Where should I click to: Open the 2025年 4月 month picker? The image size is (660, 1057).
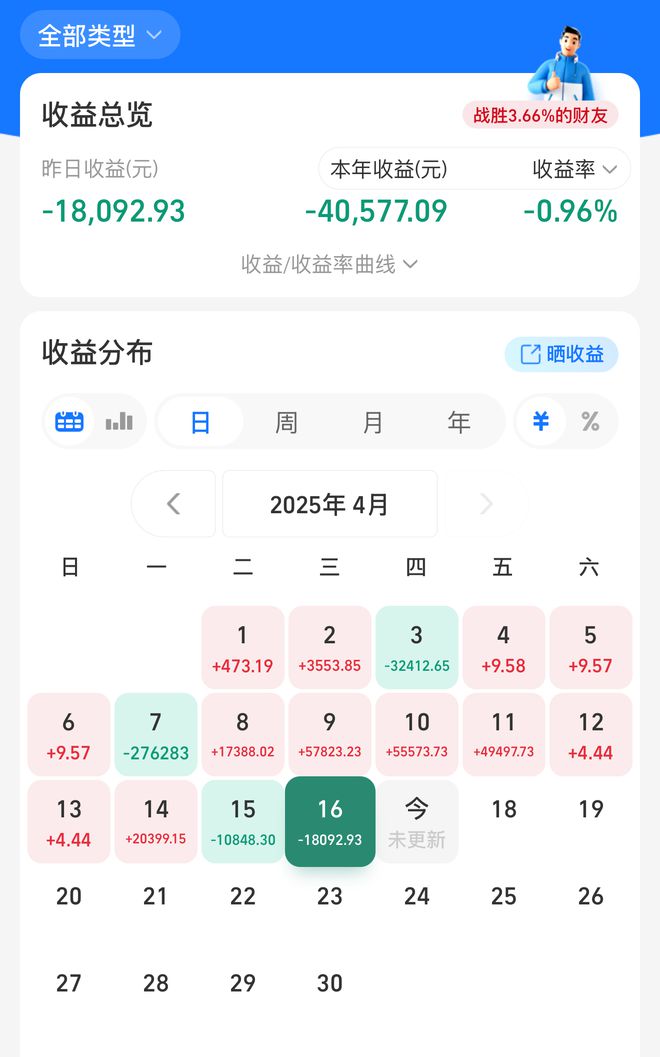click(329, 504)
